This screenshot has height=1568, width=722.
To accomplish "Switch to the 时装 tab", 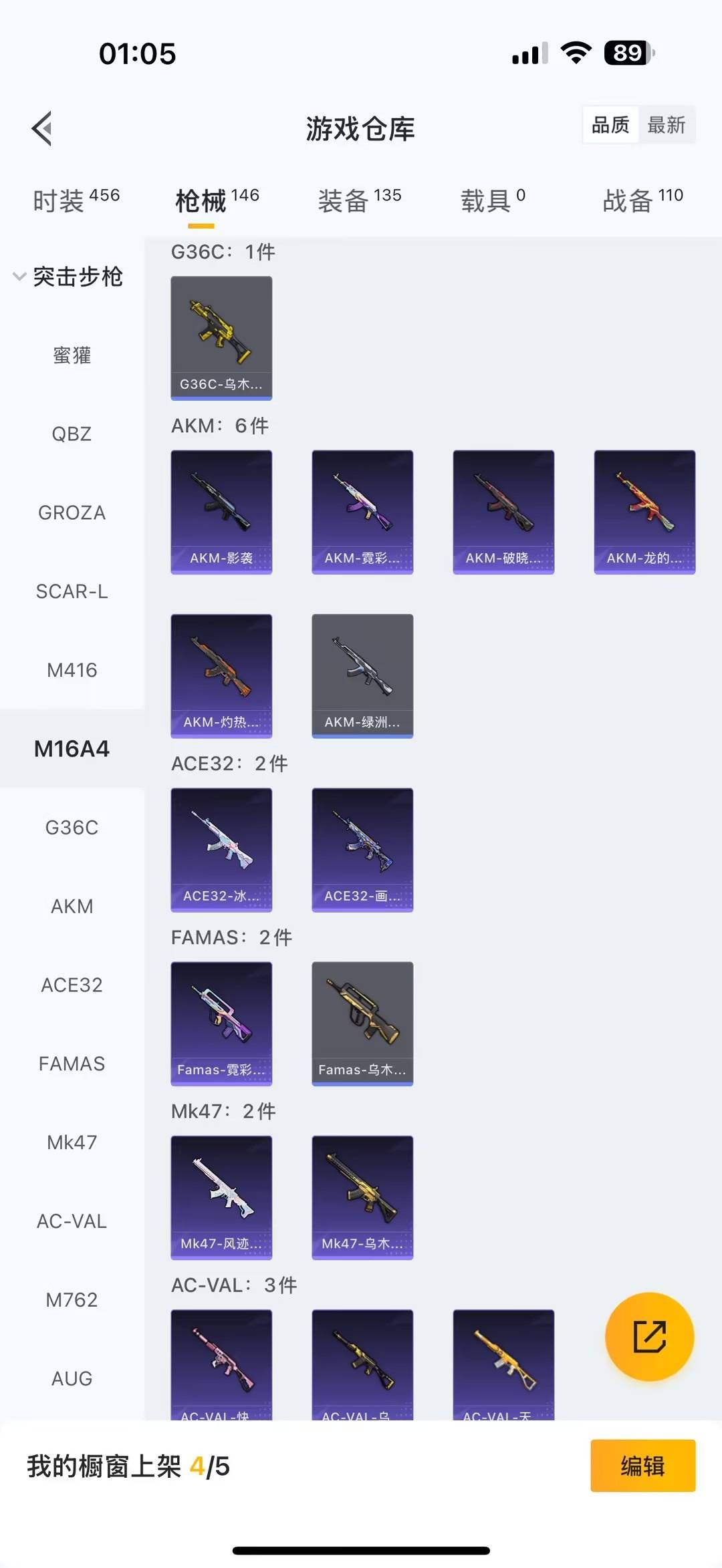I will (76, 200).
